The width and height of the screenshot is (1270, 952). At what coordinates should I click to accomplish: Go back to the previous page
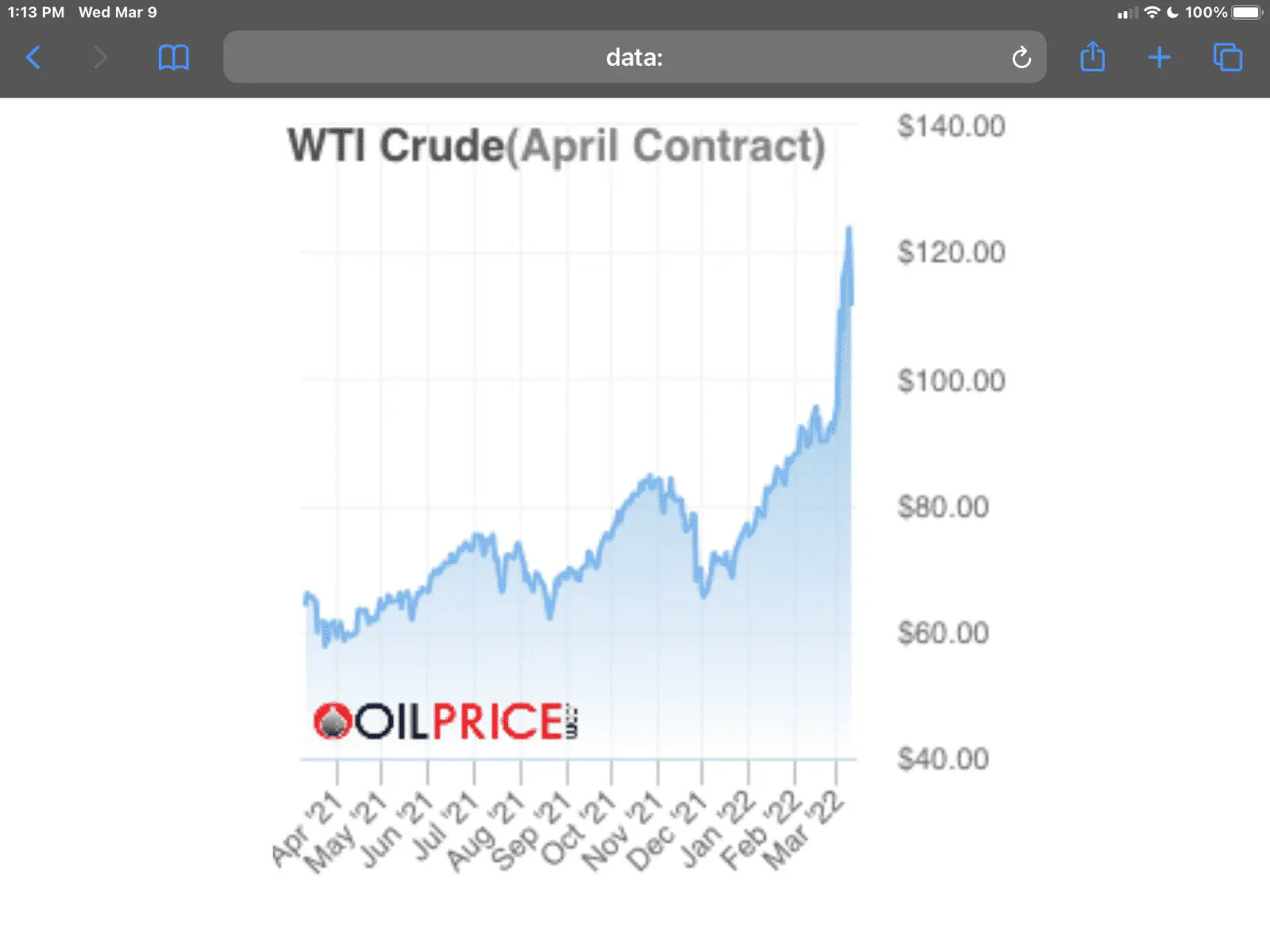33,57
